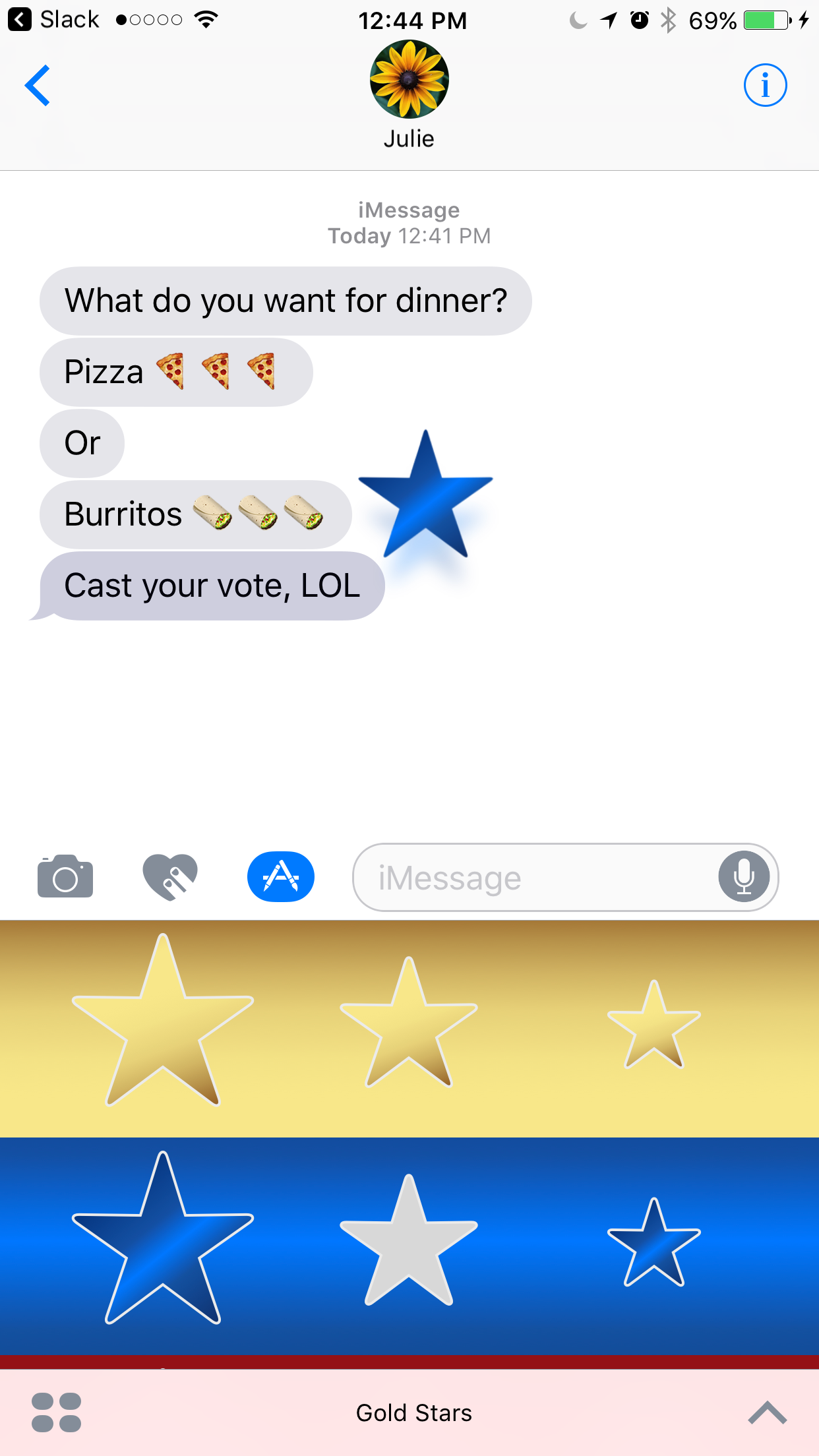Go back to the messages list
Image resolution: width=819 pixels, height=1456 pixels.
(38, 86)
